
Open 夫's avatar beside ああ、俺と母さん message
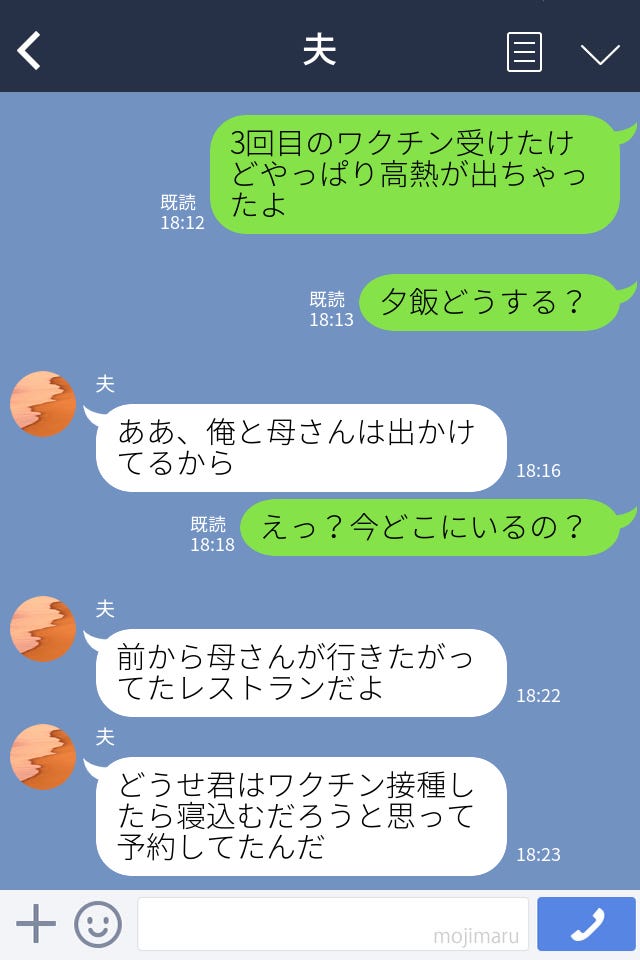coord(43,404)
